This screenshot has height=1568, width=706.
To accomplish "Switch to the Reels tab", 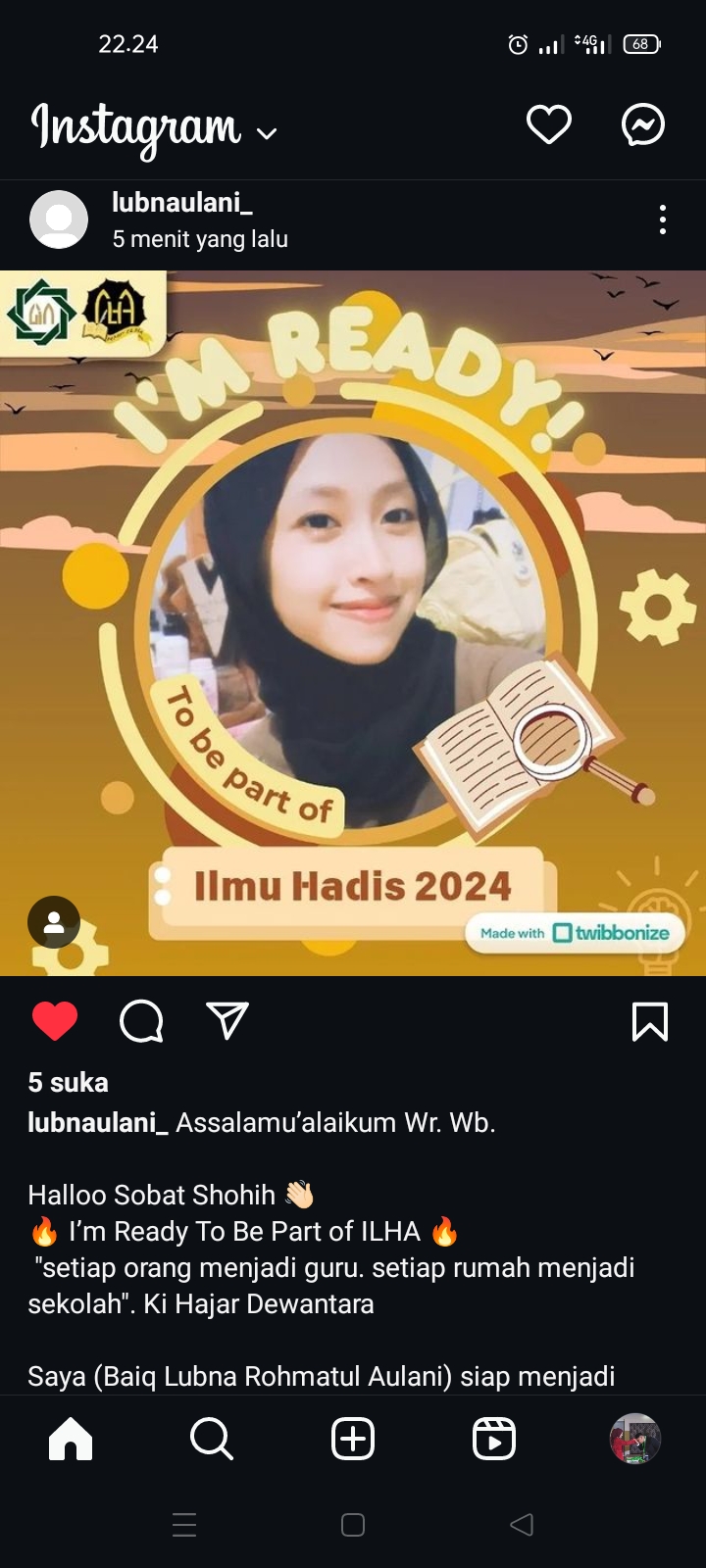I will [494, 1439].
